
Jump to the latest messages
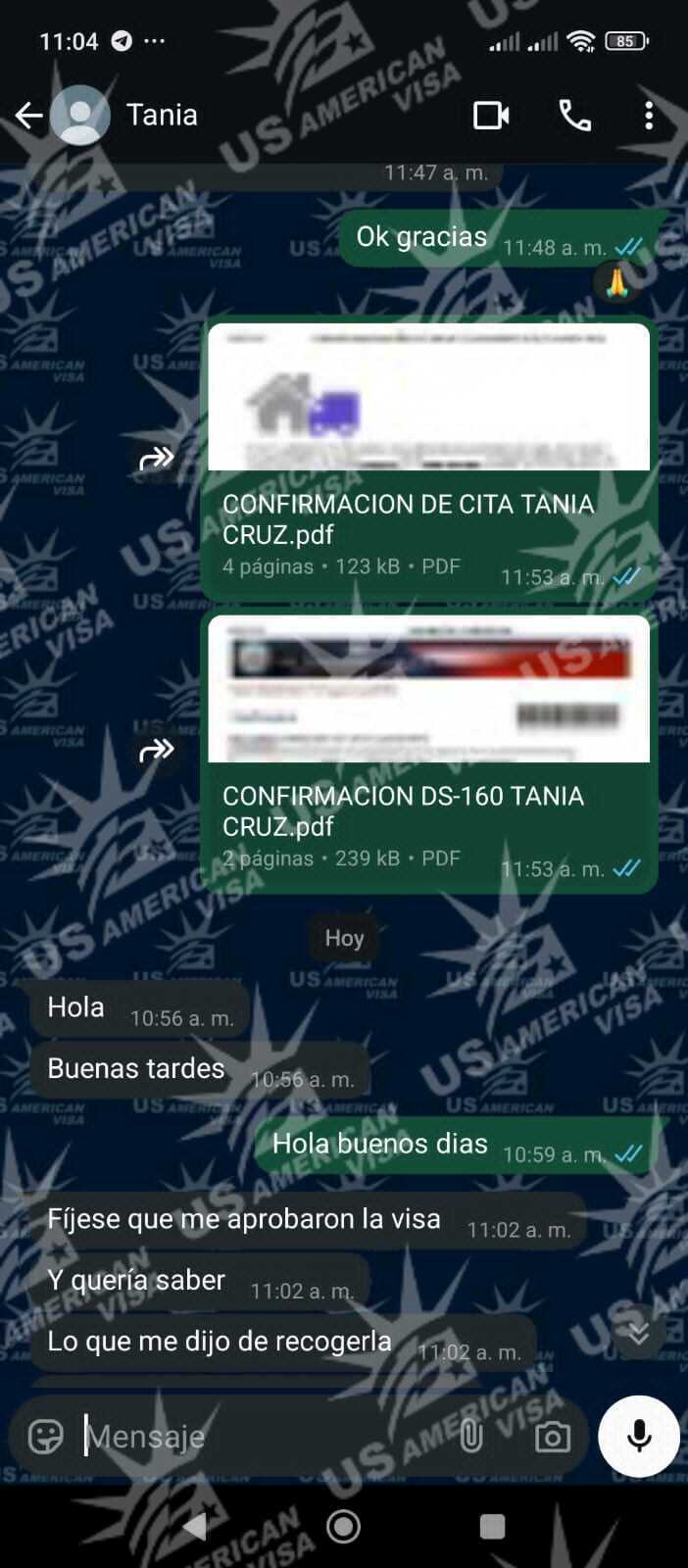pos(638,1333)
